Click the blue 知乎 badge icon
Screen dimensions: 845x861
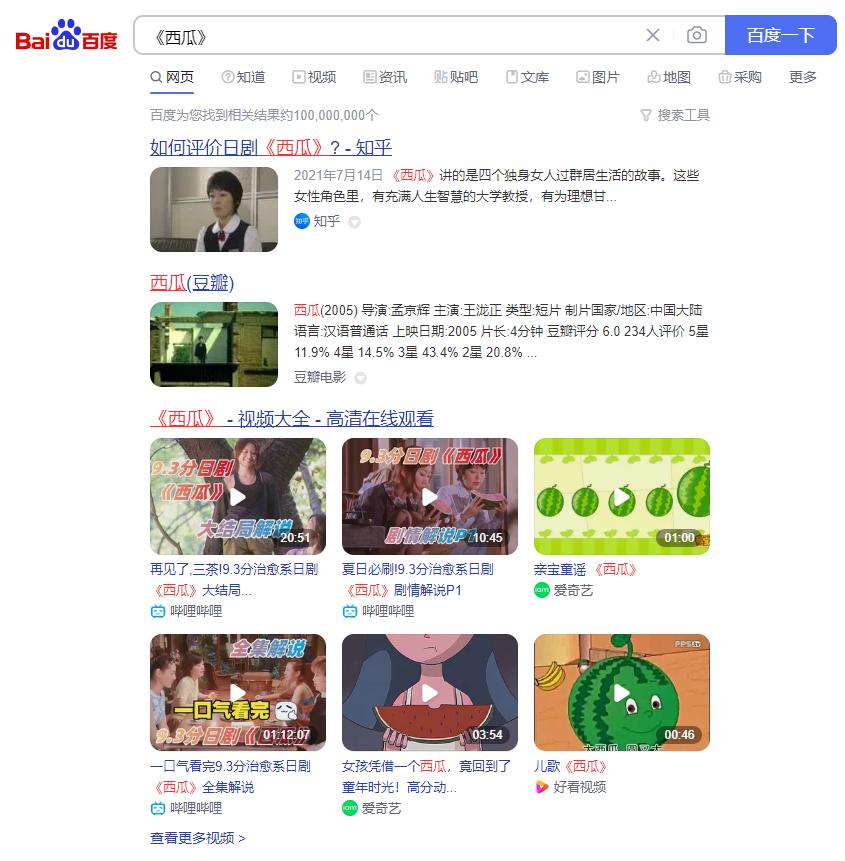coord(302,222)
